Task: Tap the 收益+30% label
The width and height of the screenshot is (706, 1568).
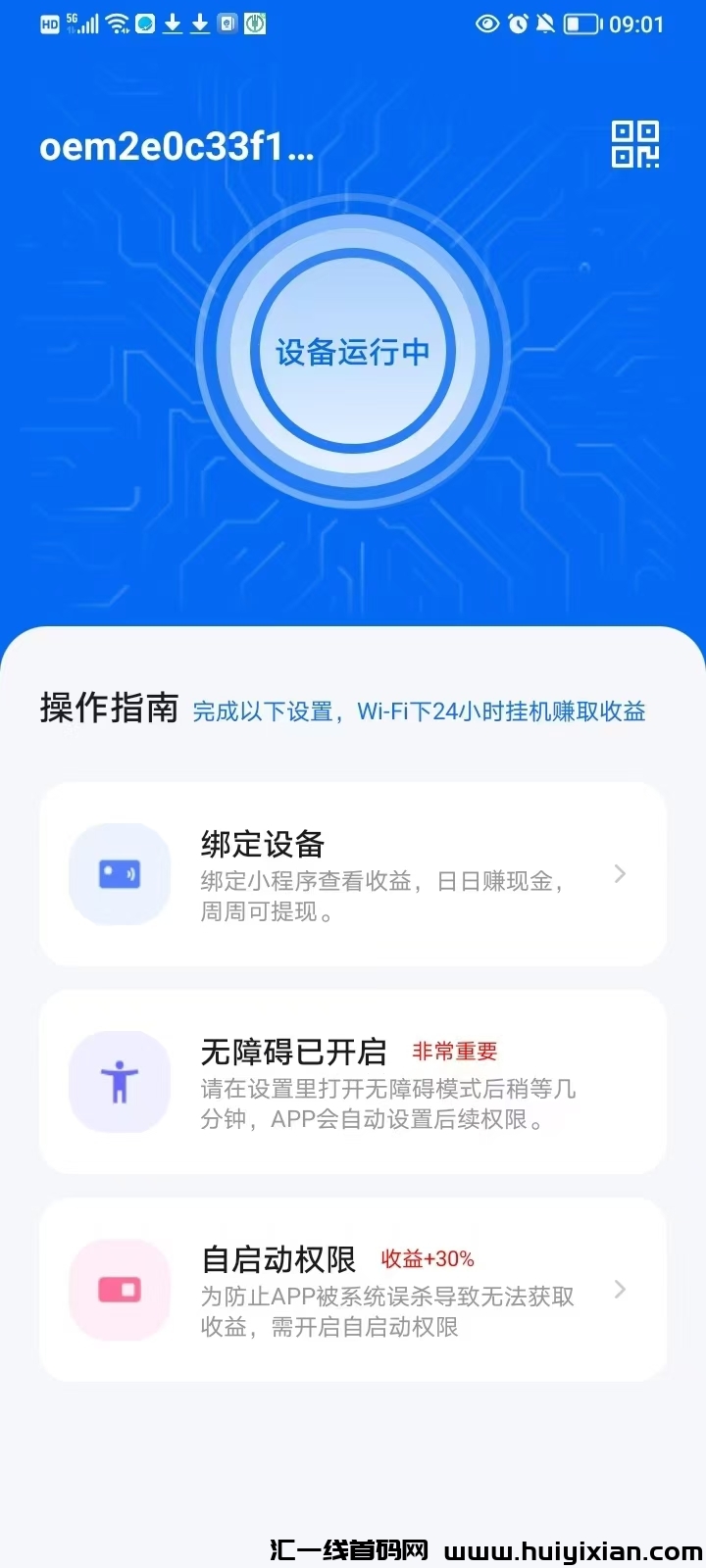Action: point(428,1258)
